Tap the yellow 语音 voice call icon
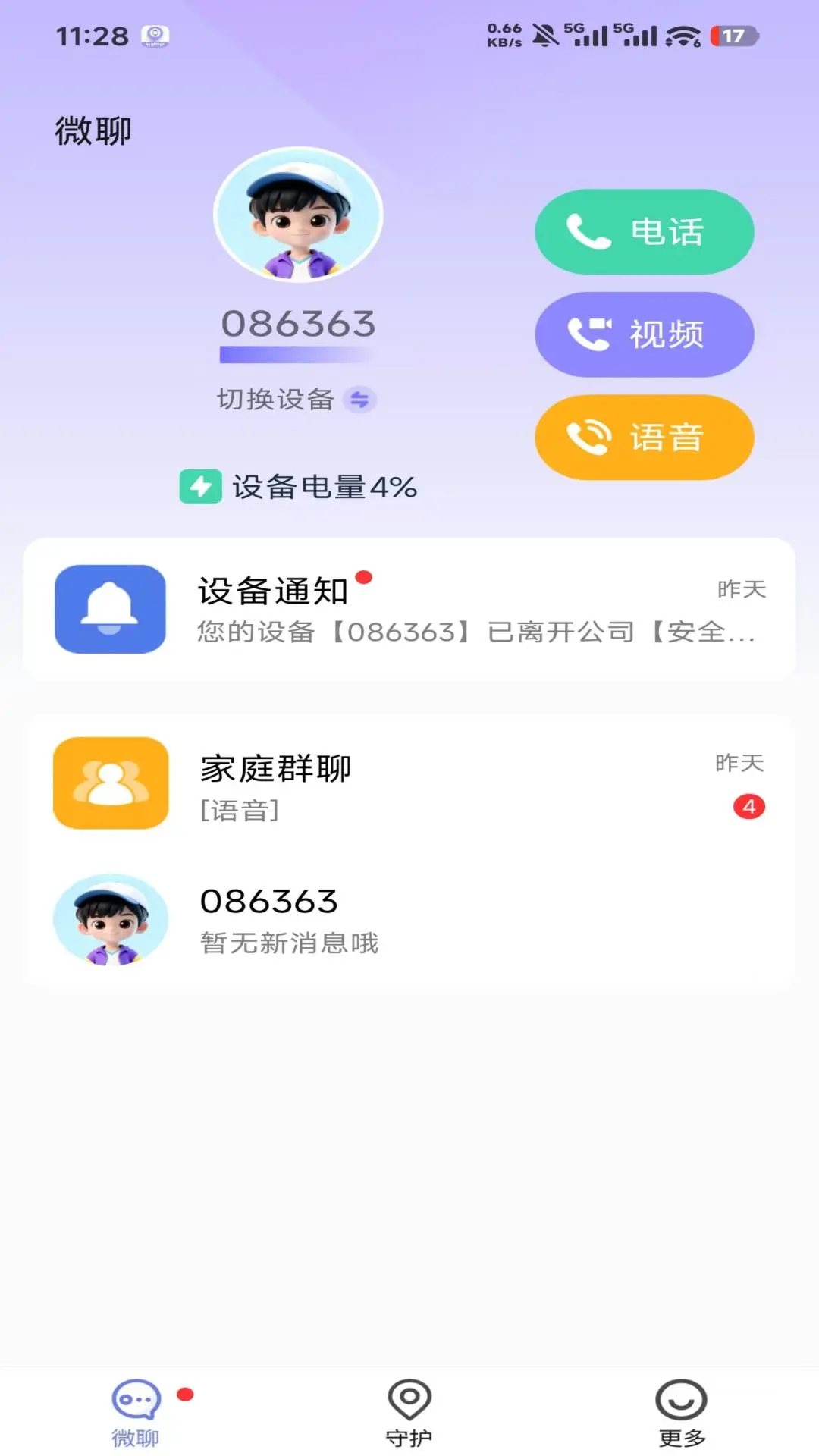This screenshot has height=1456, width=819. pos(588,438)
